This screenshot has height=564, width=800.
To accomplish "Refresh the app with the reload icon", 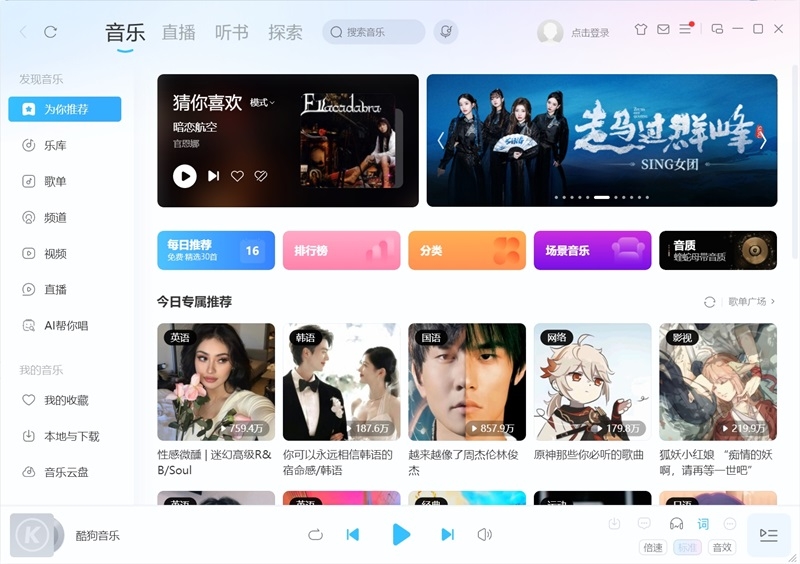I will click(51, 32).
